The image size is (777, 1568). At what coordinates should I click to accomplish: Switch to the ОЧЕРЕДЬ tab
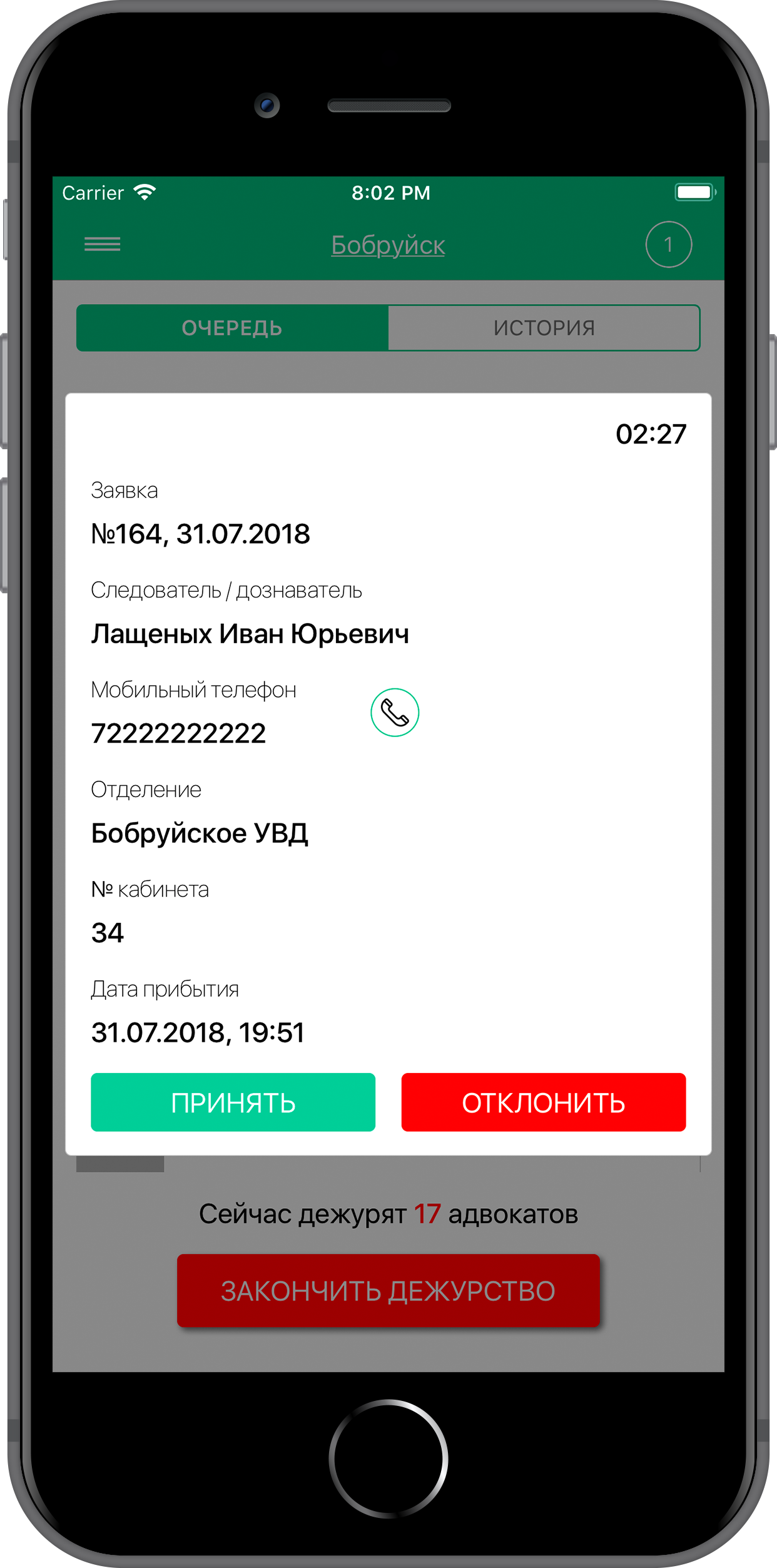pyautogui.click(x=232, y=328)
